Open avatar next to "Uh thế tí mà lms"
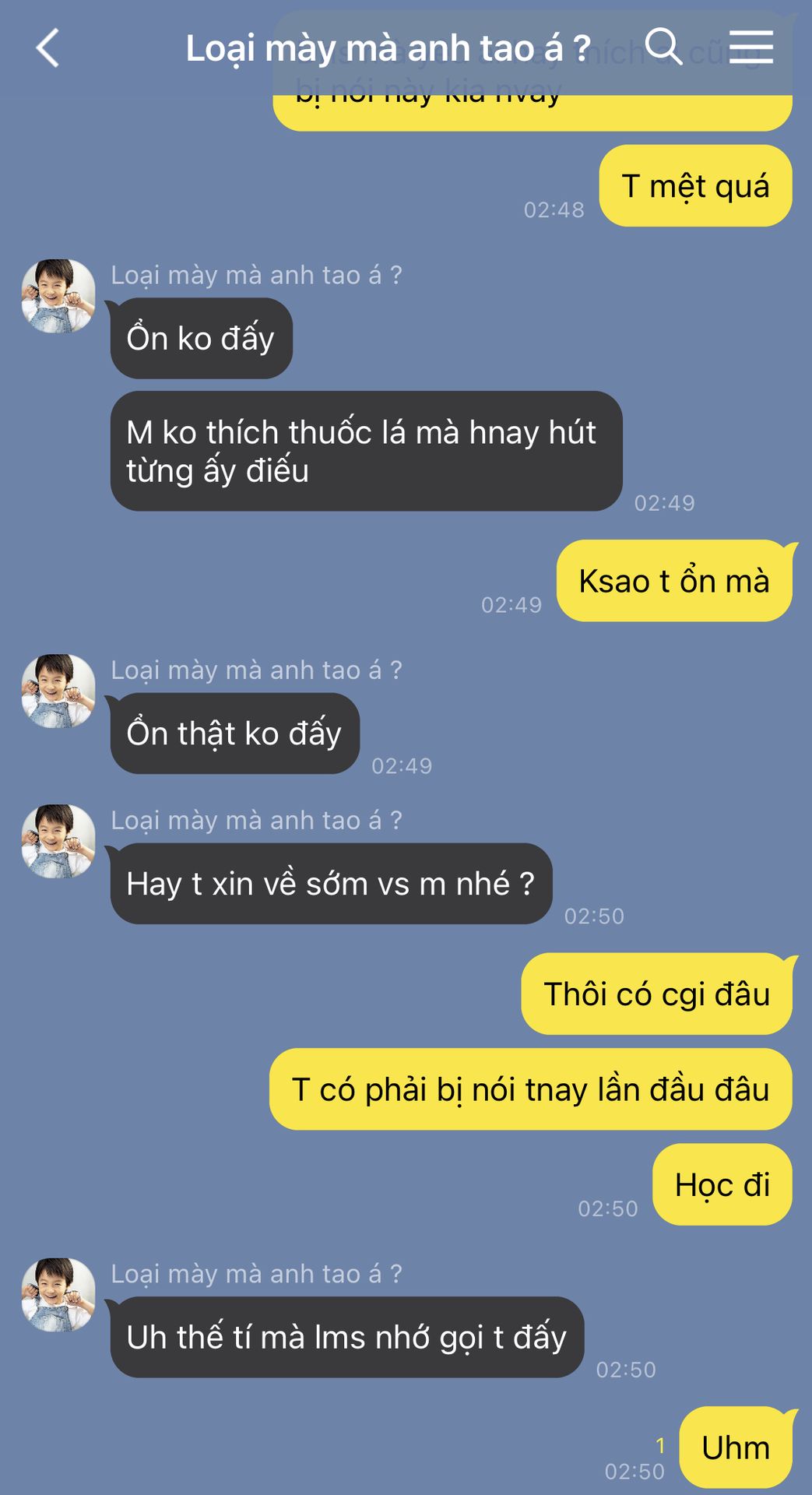The height and width of the screenshot is (1495, 812). coord(58,1295)
